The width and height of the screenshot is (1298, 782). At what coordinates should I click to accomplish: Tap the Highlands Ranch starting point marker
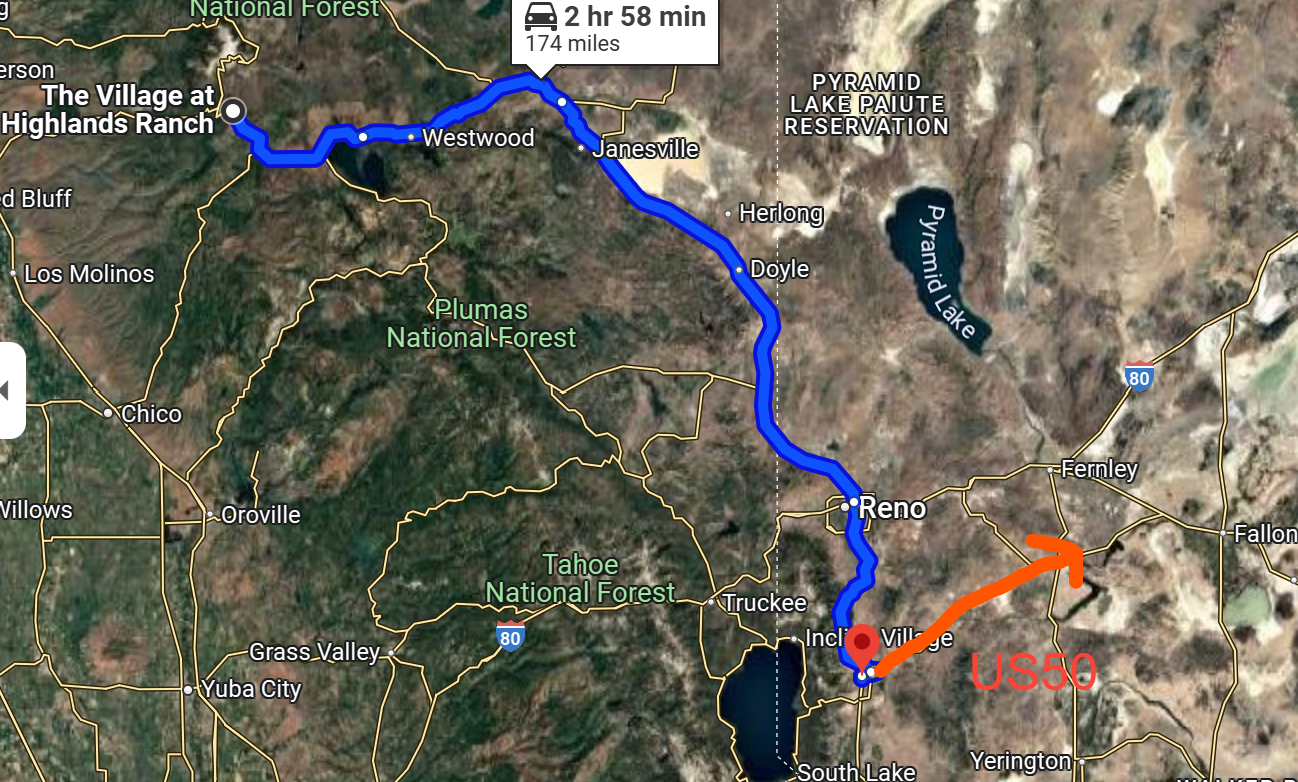click(234, 111)
